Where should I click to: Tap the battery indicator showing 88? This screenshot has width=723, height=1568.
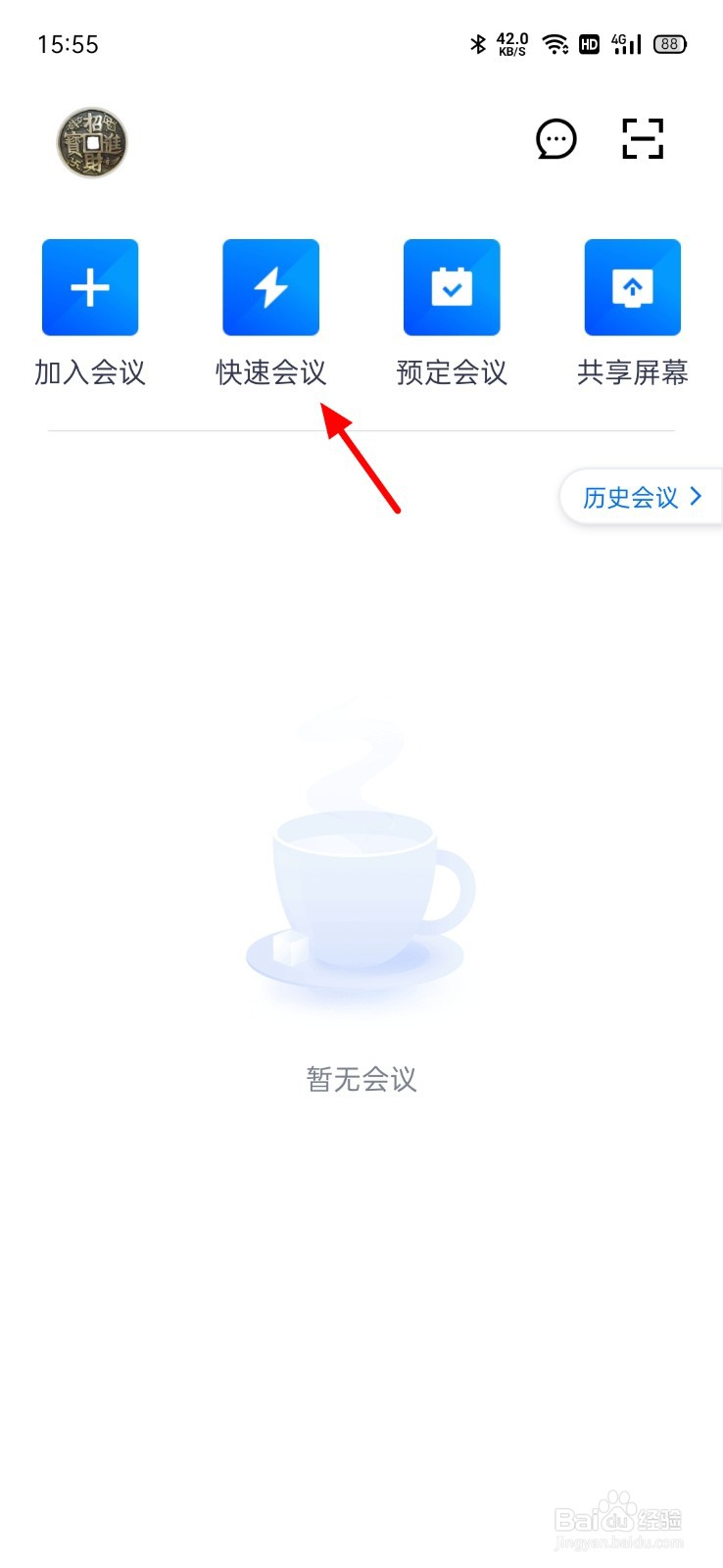pyautogui.click(x=672, y=43)
